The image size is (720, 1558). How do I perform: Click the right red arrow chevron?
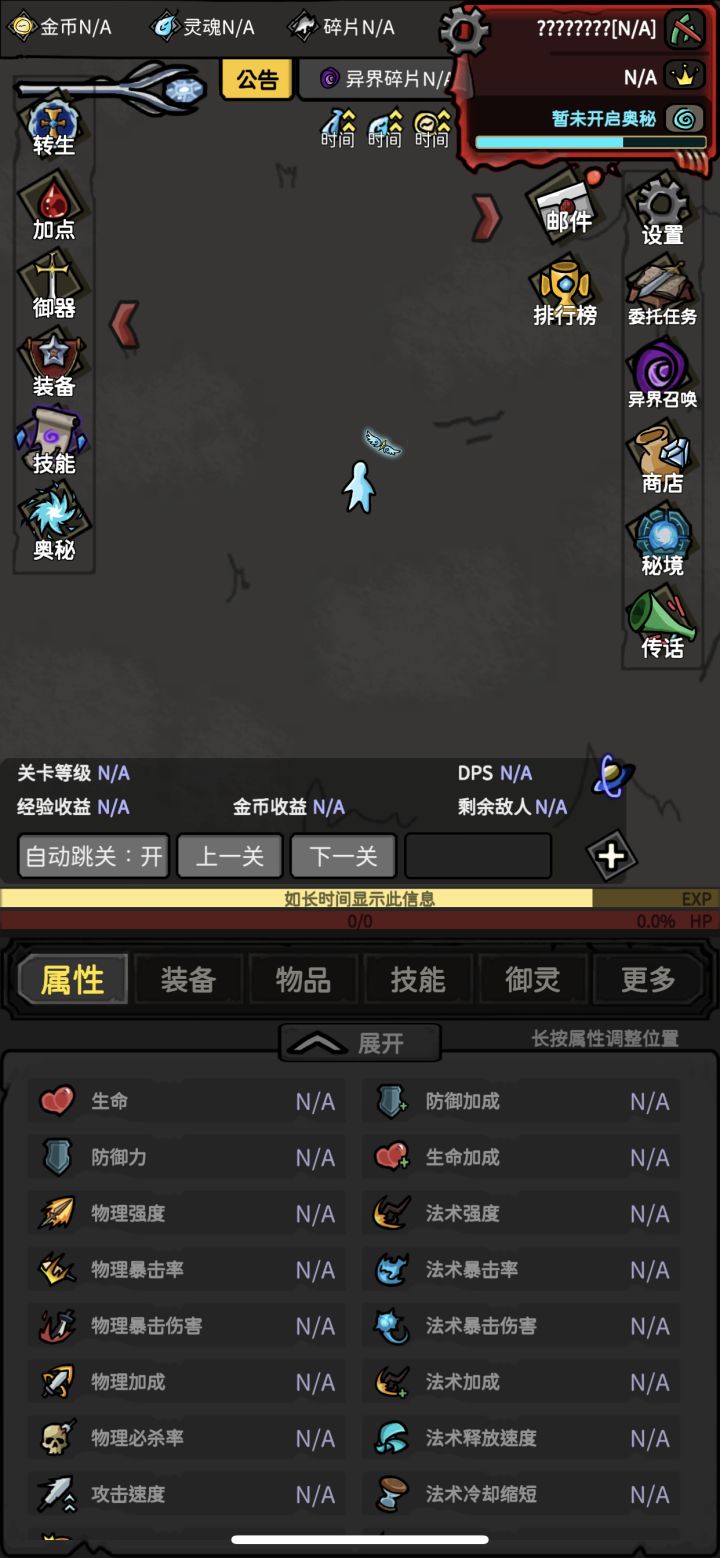[489, 218]
